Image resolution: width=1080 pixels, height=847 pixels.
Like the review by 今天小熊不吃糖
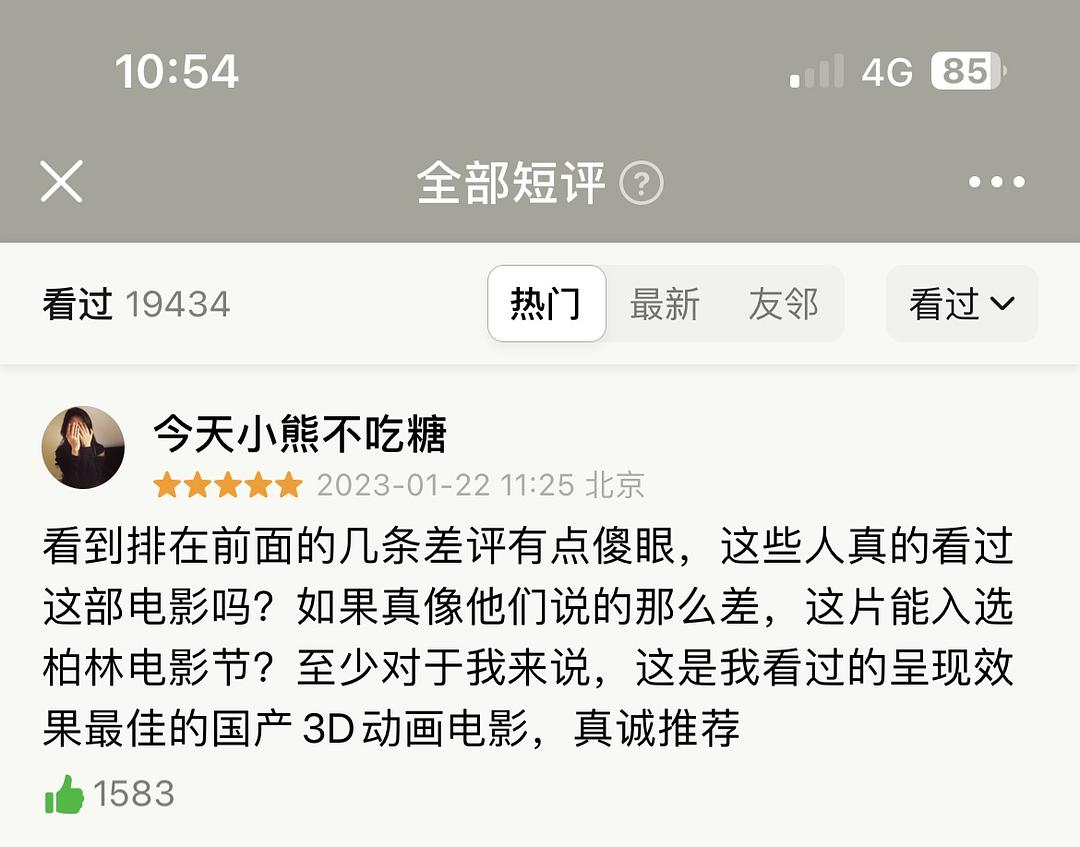pyautogui.click(x=65, y=794)
